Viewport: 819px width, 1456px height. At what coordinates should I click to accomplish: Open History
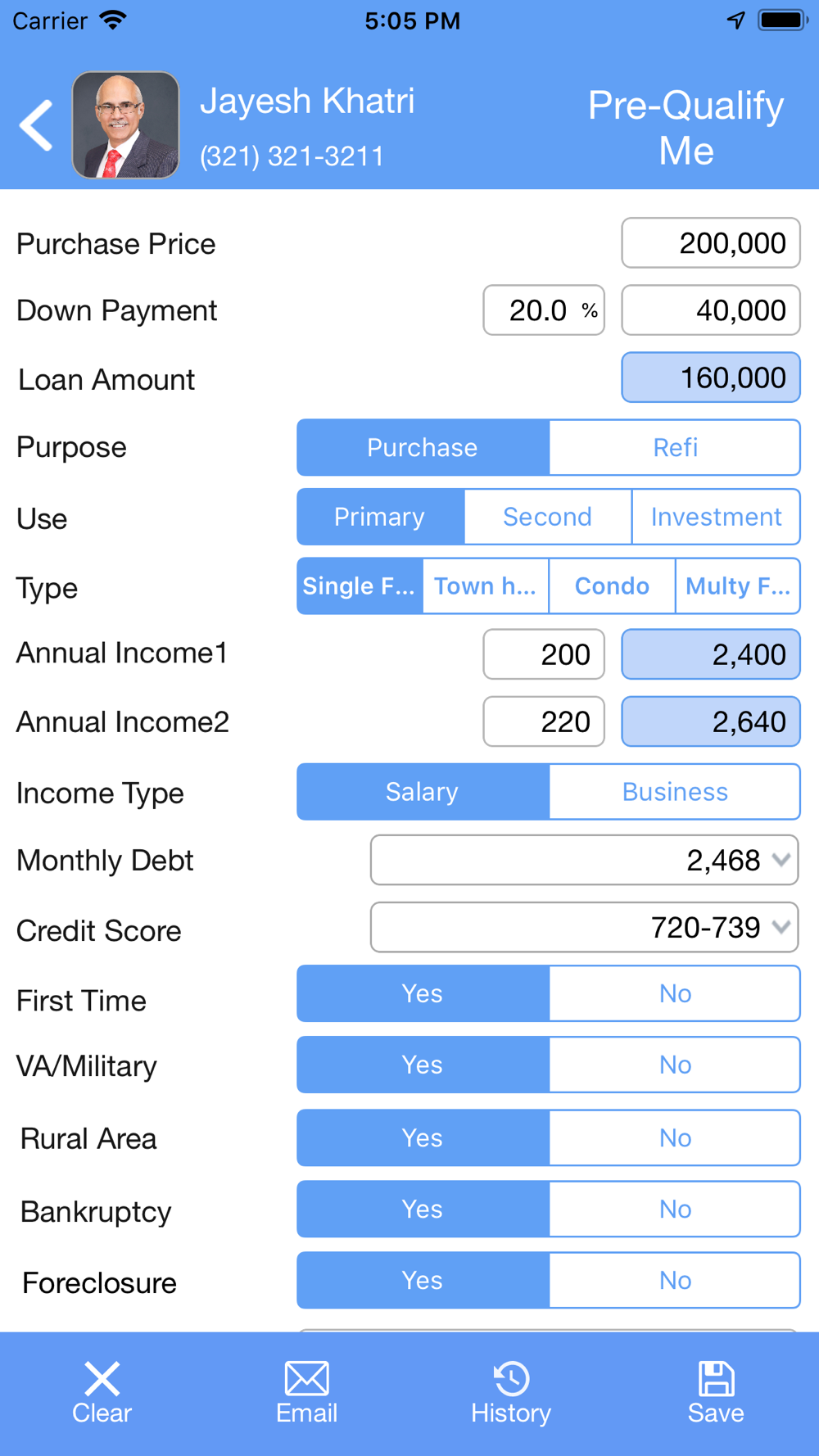pyautogui.click(x=511, y=1393)
